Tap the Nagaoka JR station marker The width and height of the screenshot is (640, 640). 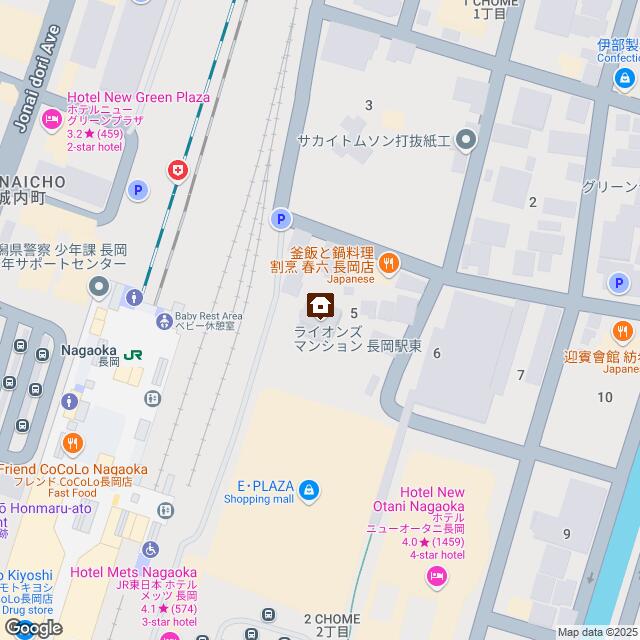coord(132,353)
